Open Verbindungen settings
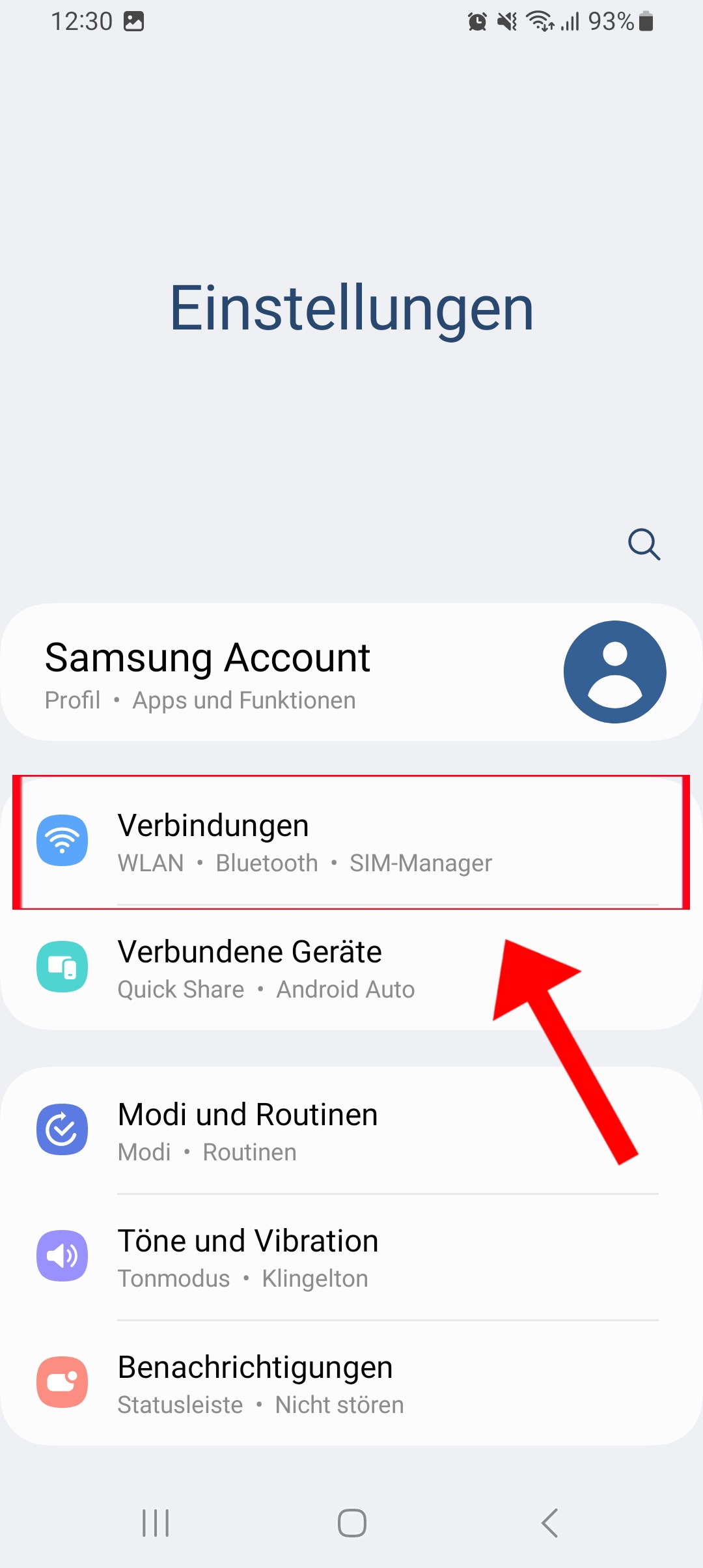 [351, 842]
